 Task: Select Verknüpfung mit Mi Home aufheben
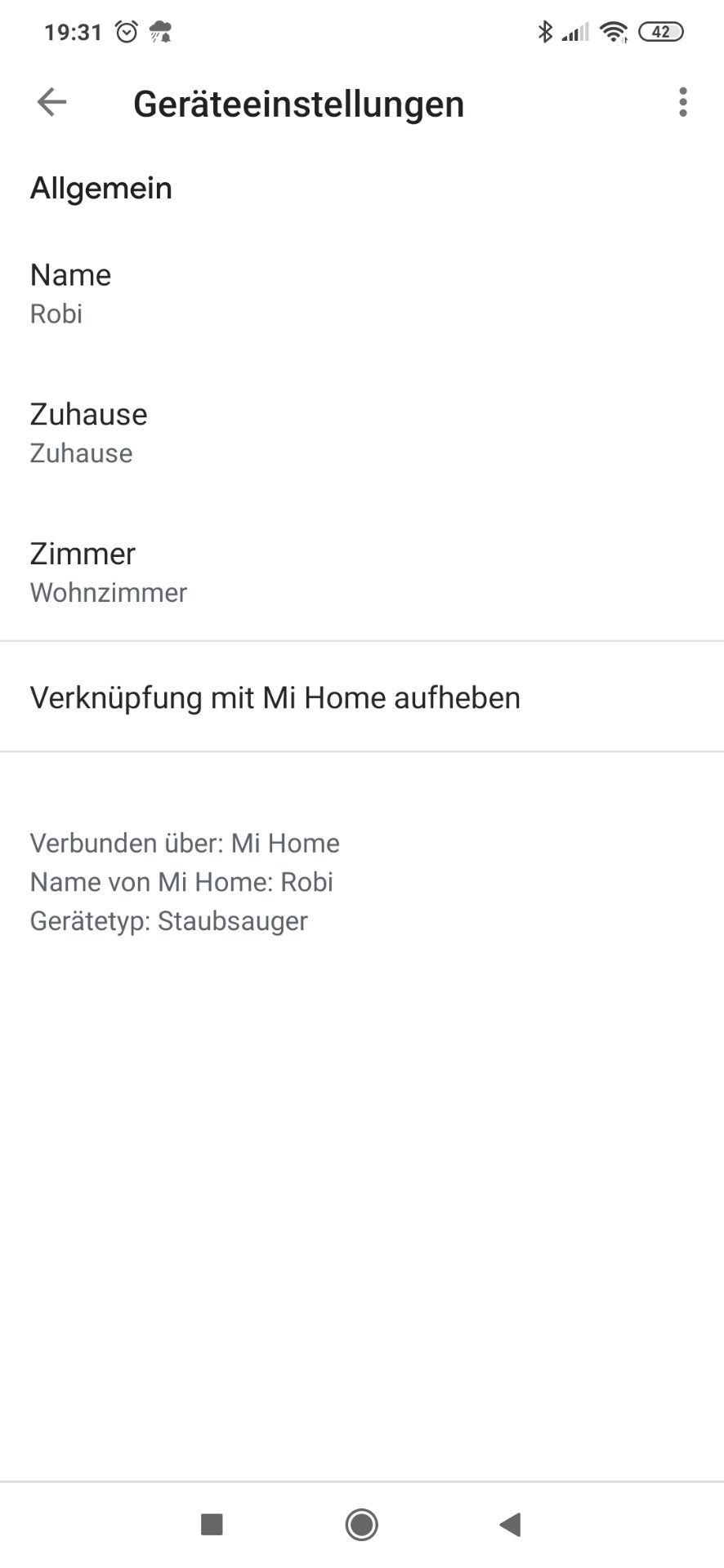pos(362,697)
